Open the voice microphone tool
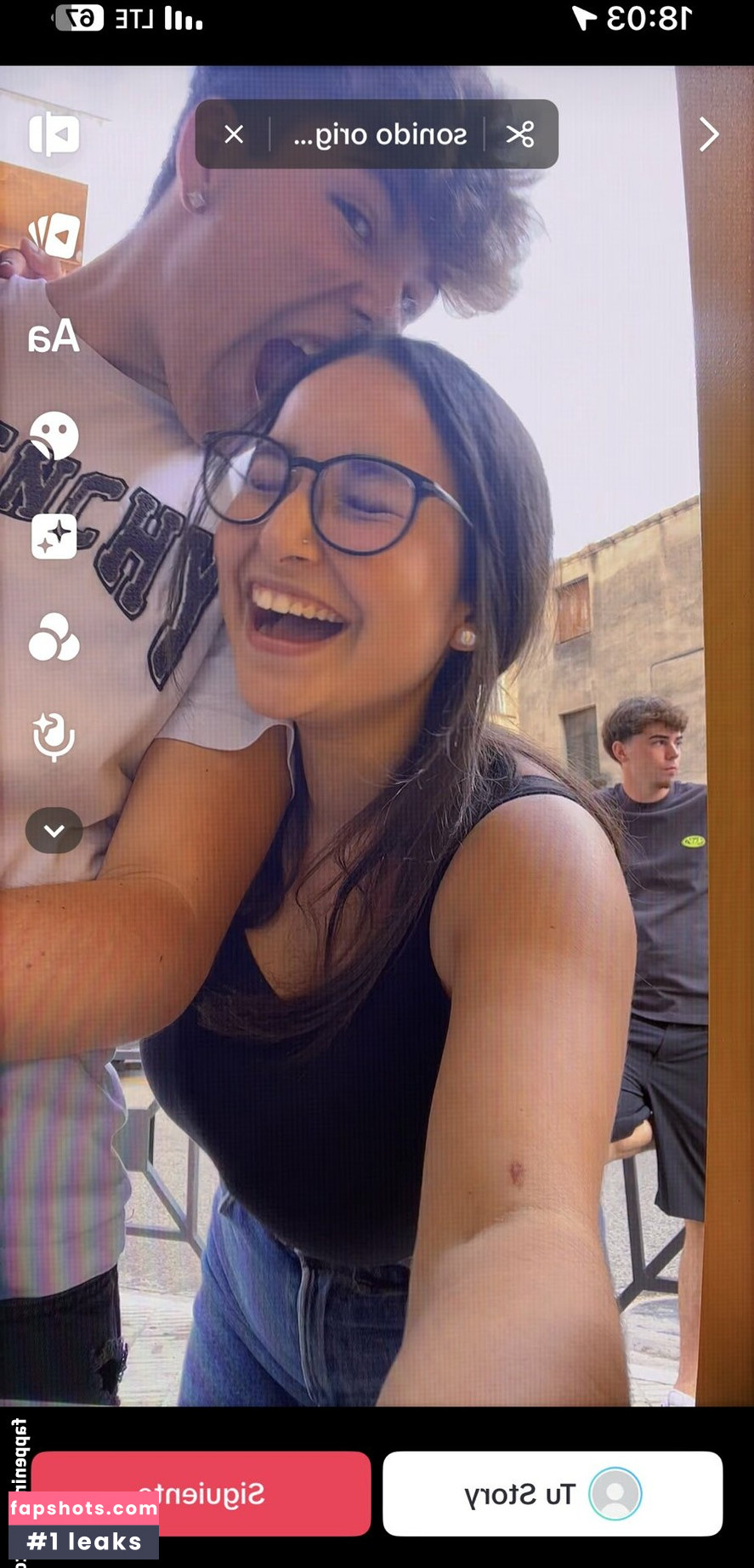 [54, 736]
